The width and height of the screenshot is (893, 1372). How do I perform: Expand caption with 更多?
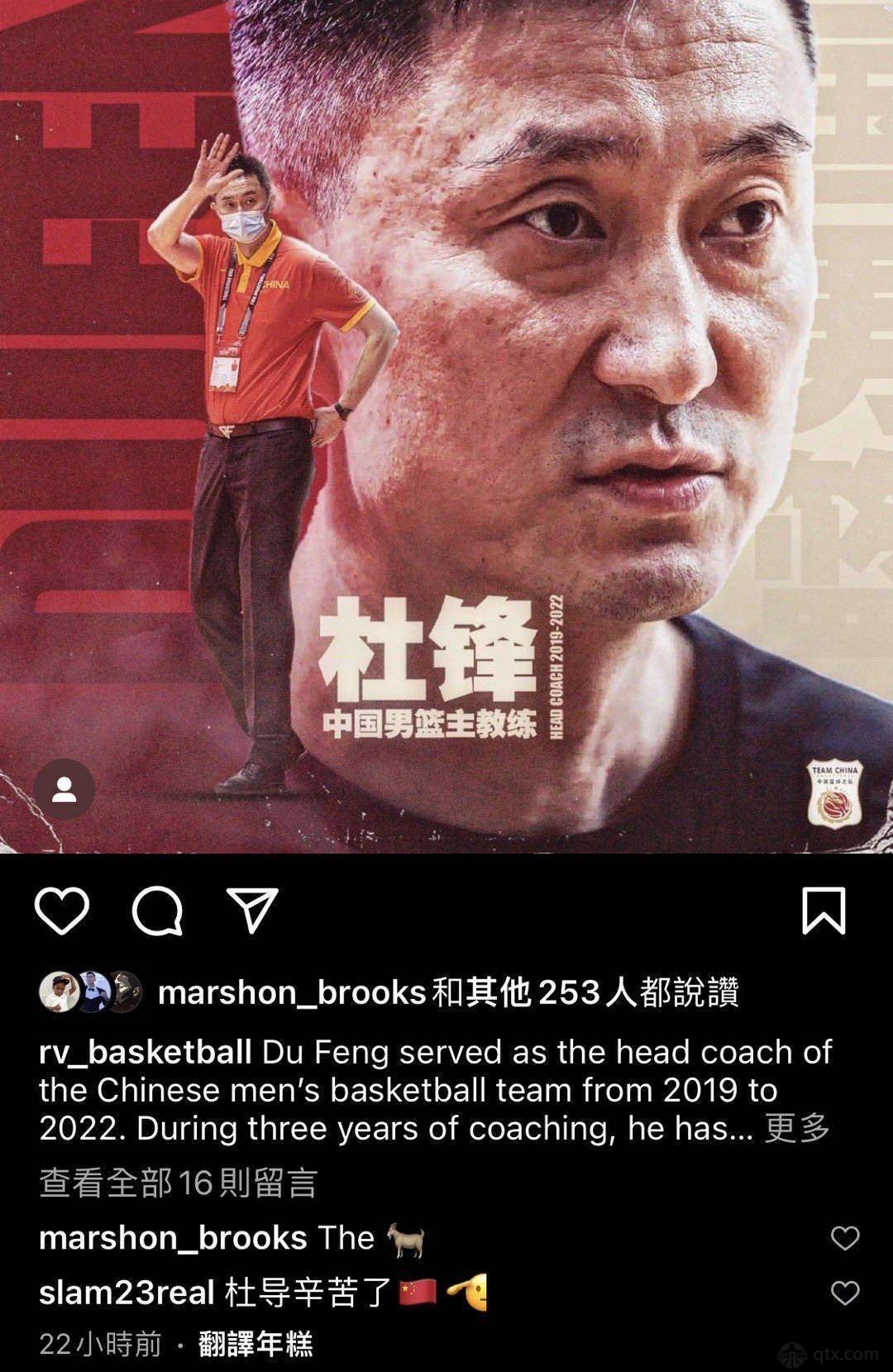click(796, 1128)
